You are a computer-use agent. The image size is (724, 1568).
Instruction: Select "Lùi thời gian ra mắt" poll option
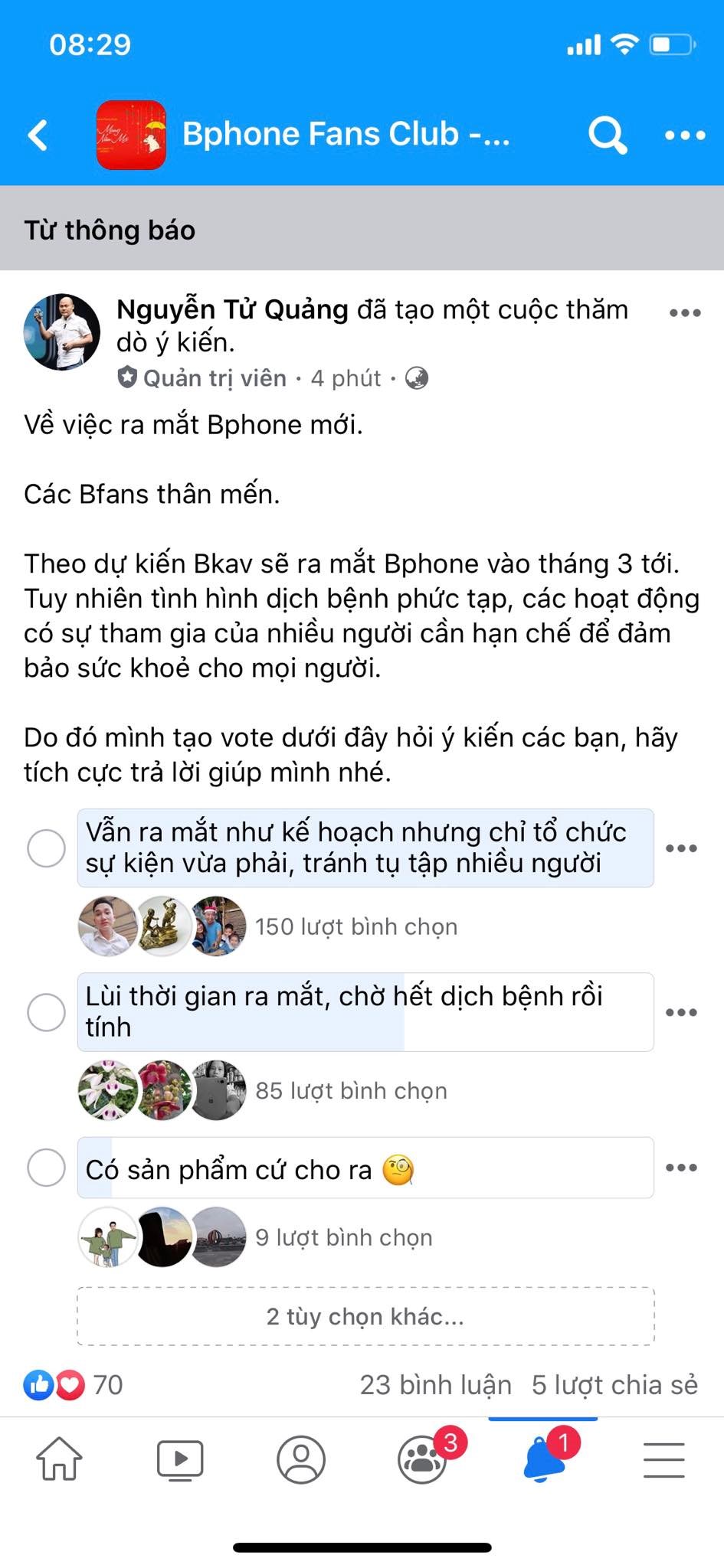[x=46, y=1012]
